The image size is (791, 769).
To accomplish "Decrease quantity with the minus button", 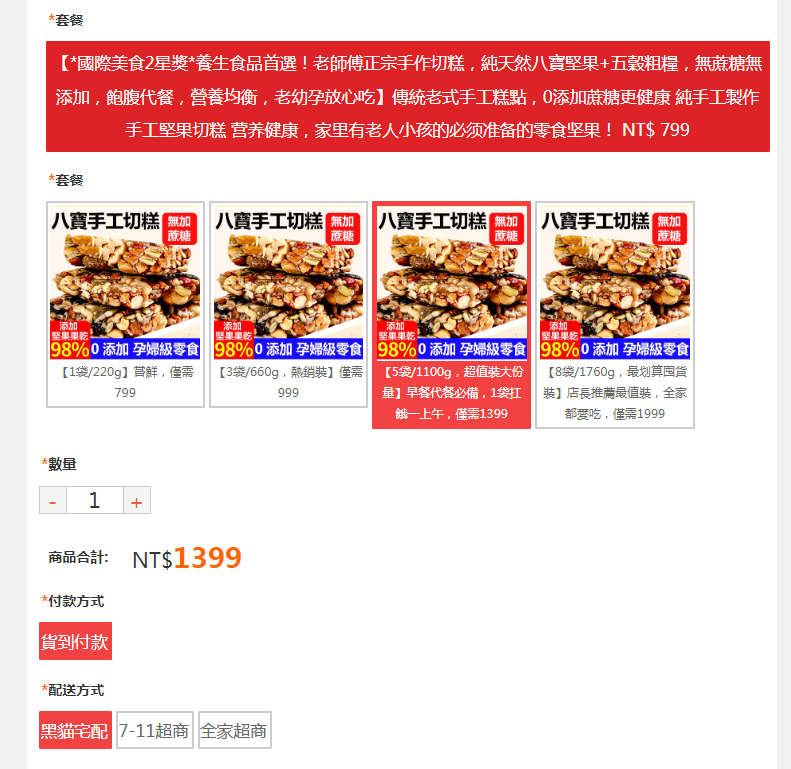I will [53, 501].
